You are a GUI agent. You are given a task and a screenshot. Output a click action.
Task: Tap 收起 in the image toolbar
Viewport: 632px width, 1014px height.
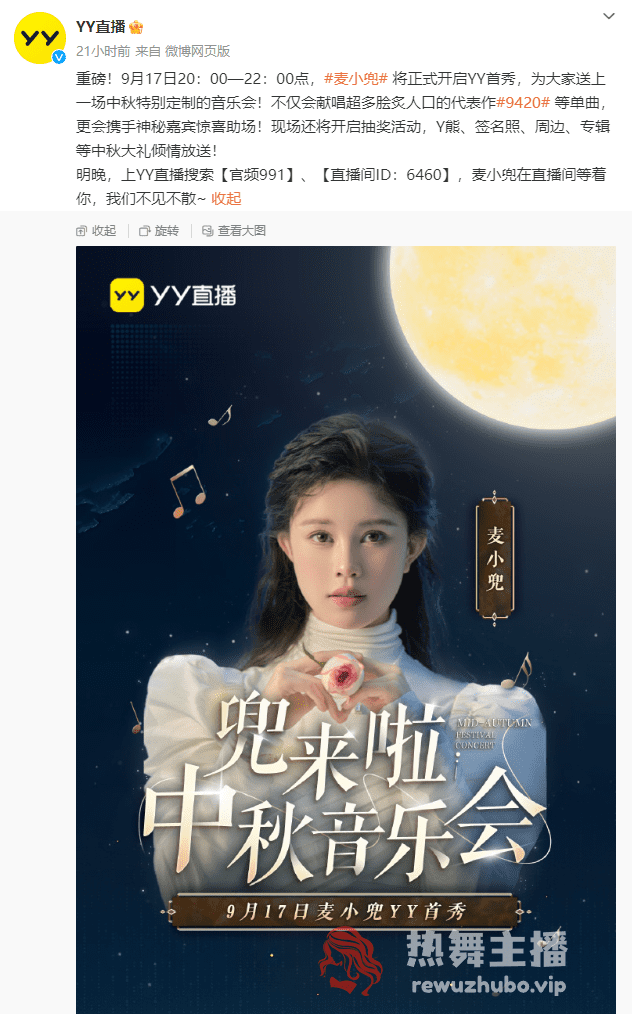click(x=96, y=231)
